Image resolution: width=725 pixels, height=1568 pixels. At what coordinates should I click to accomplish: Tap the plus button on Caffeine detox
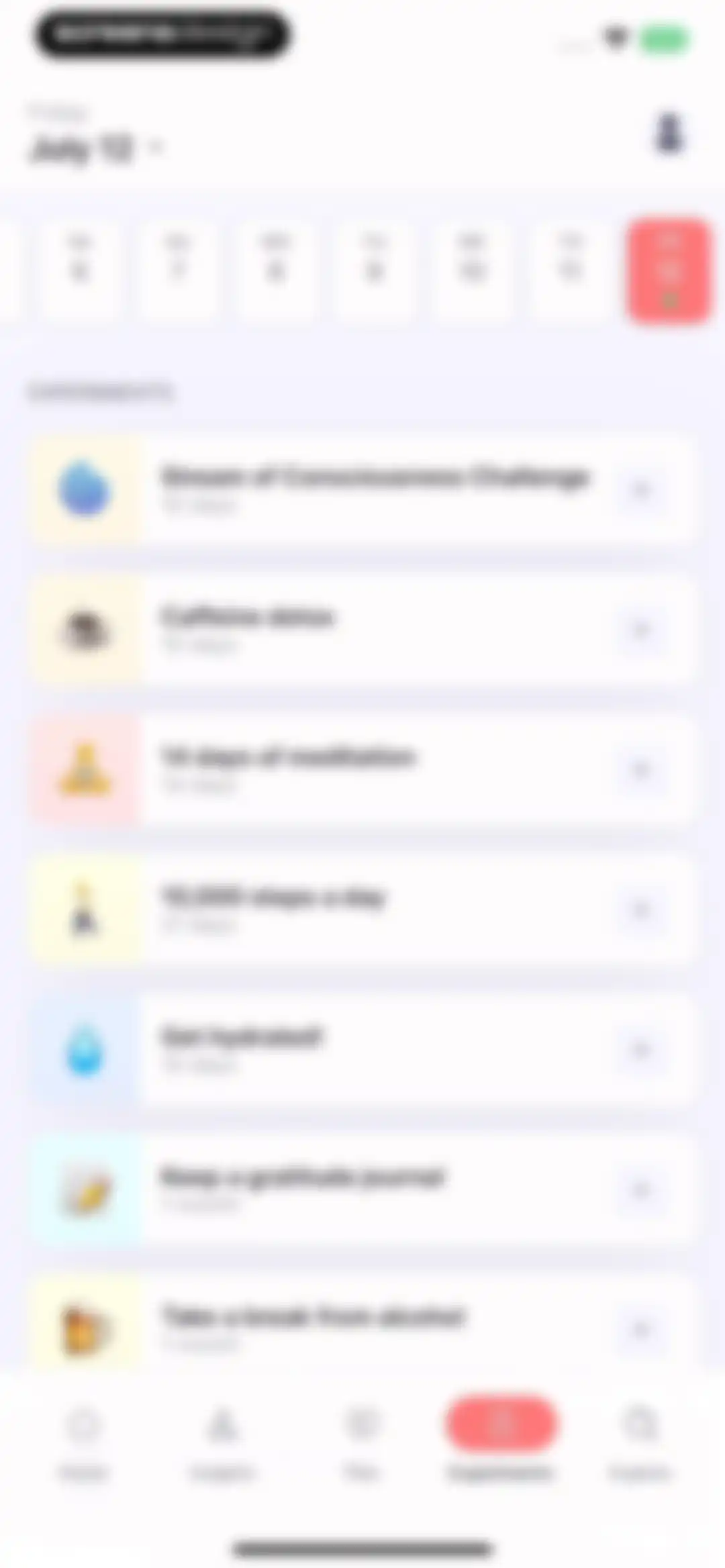(x=641, y=630)
